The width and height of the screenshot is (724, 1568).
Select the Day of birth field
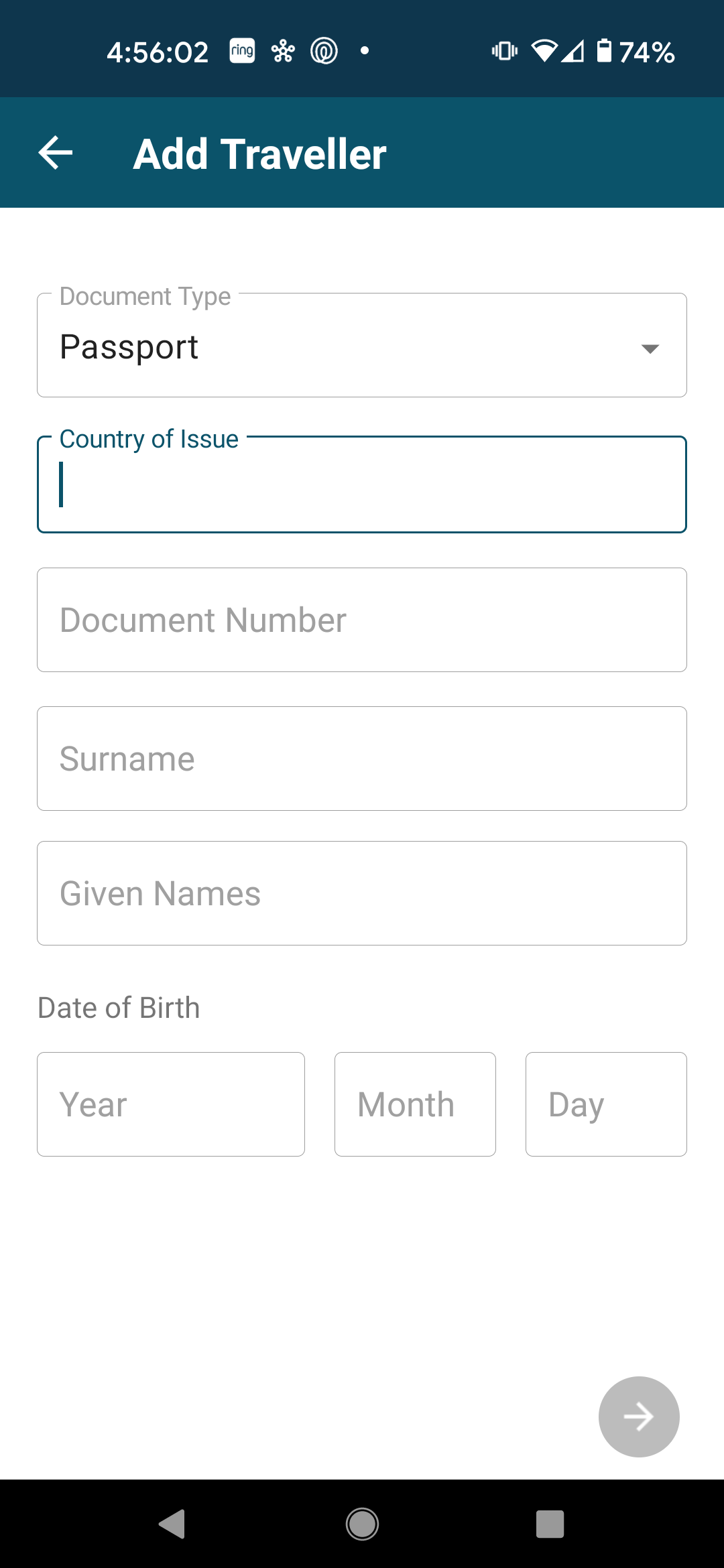[606, 1104]
